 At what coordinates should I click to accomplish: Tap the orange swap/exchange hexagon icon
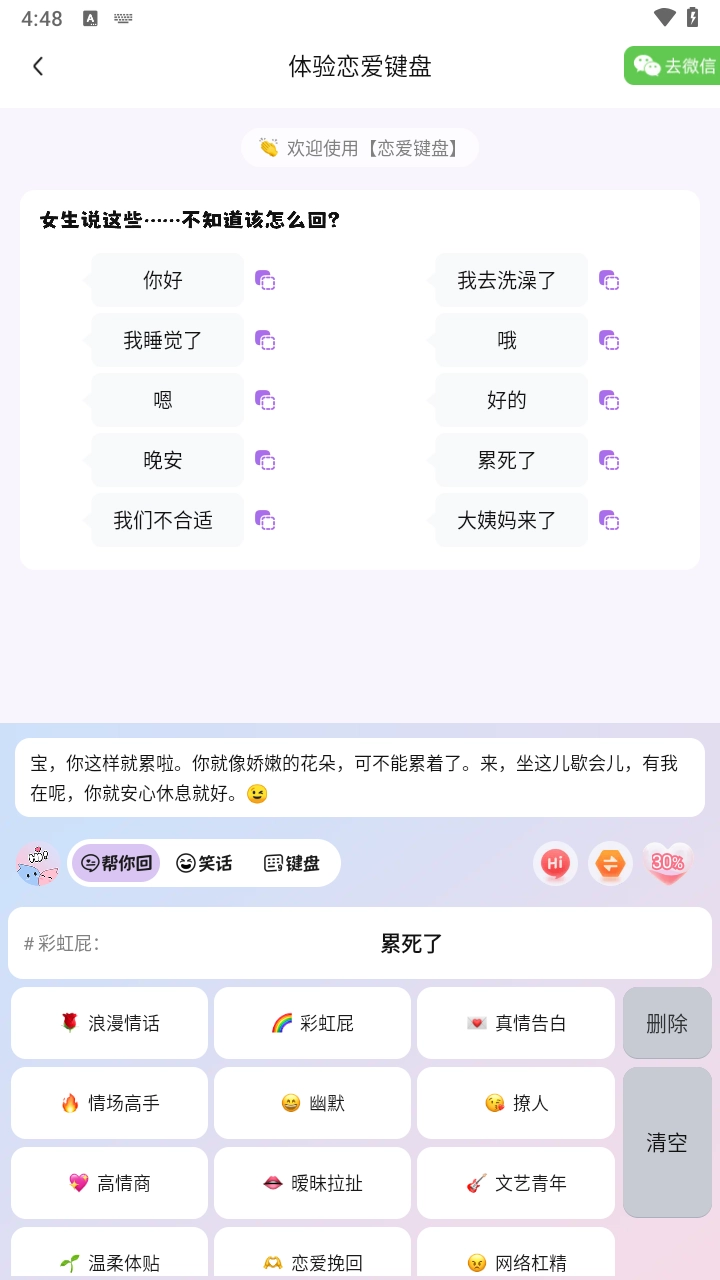610,863
